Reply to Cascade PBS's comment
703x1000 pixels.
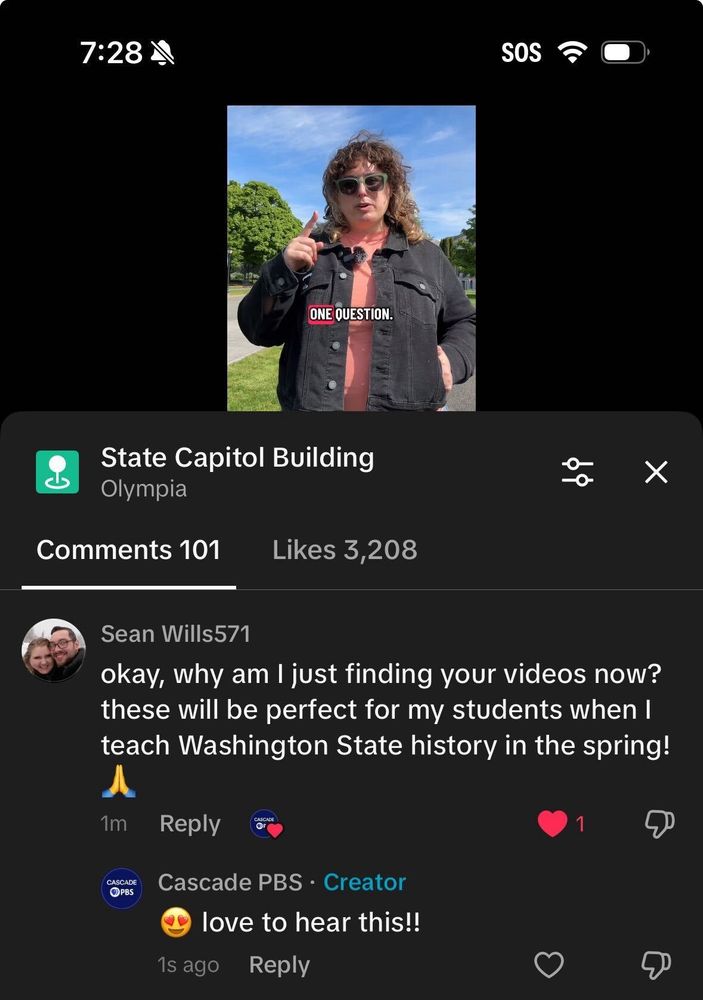point(279,965)
